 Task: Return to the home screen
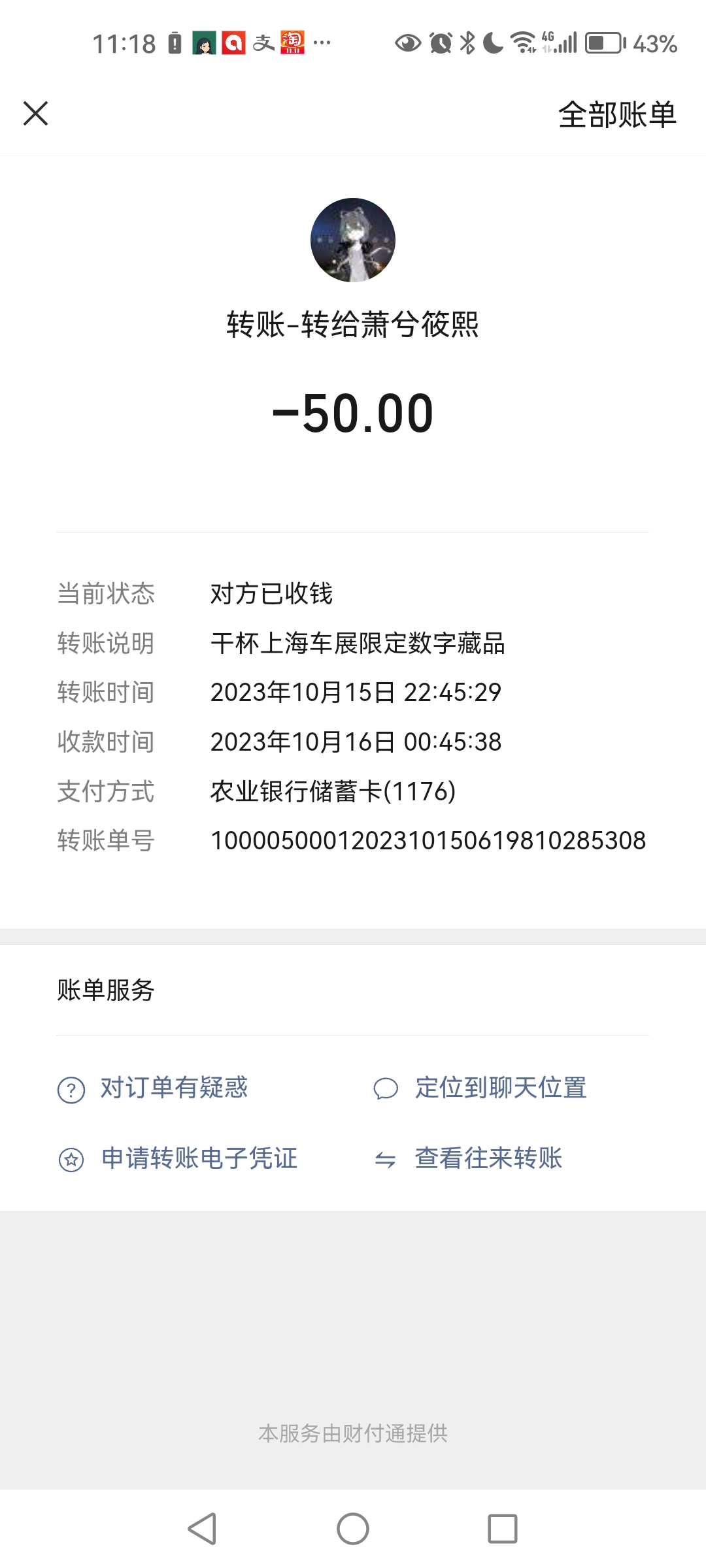[x=353, y=1529]
